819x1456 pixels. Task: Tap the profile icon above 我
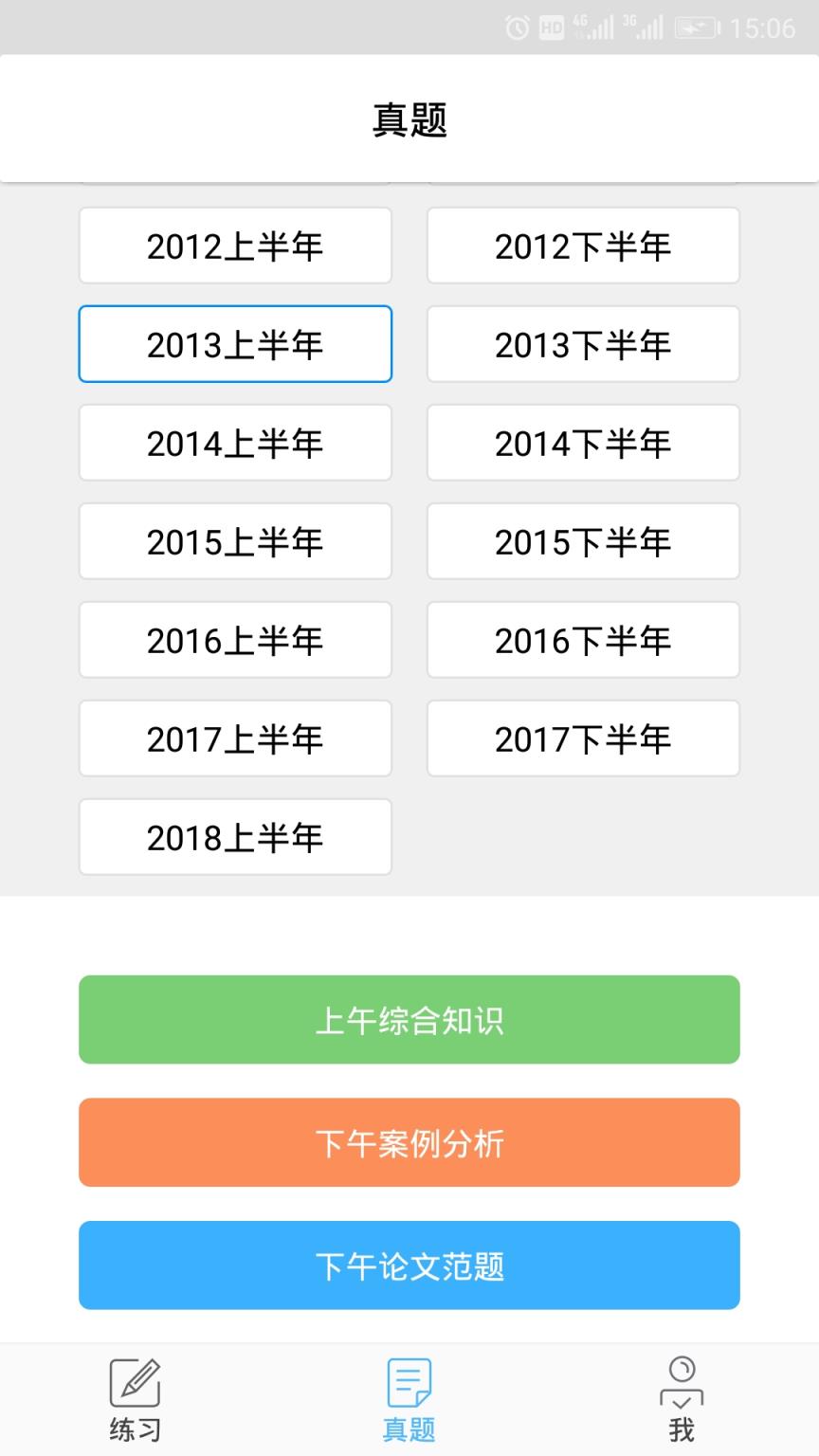(682, 1382)
